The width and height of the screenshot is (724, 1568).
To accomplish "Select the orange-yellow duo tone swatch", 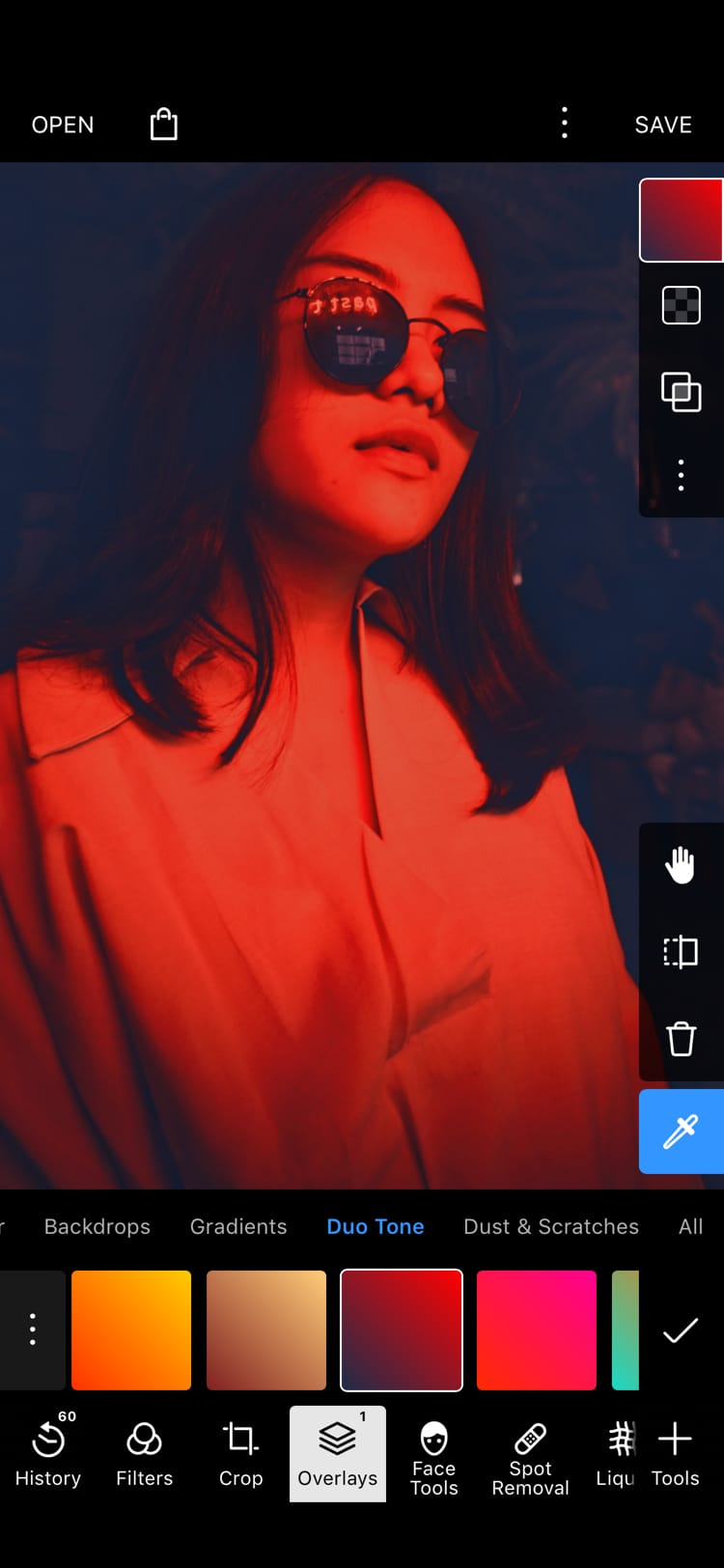I will (131, 1330).
